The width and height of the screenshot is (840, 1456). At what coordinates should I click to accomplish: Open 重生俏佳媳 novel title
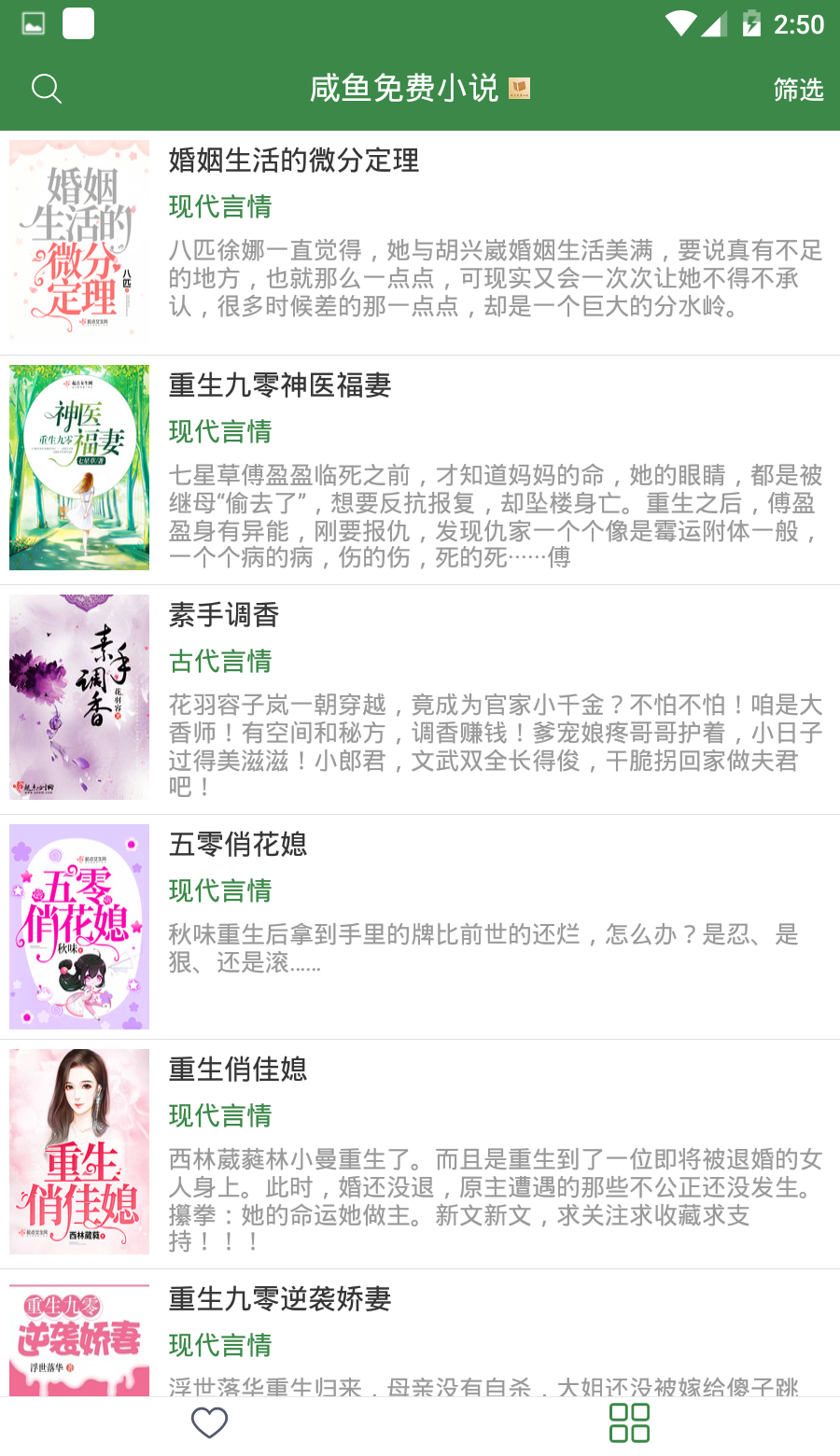[x=236, y=1071]
